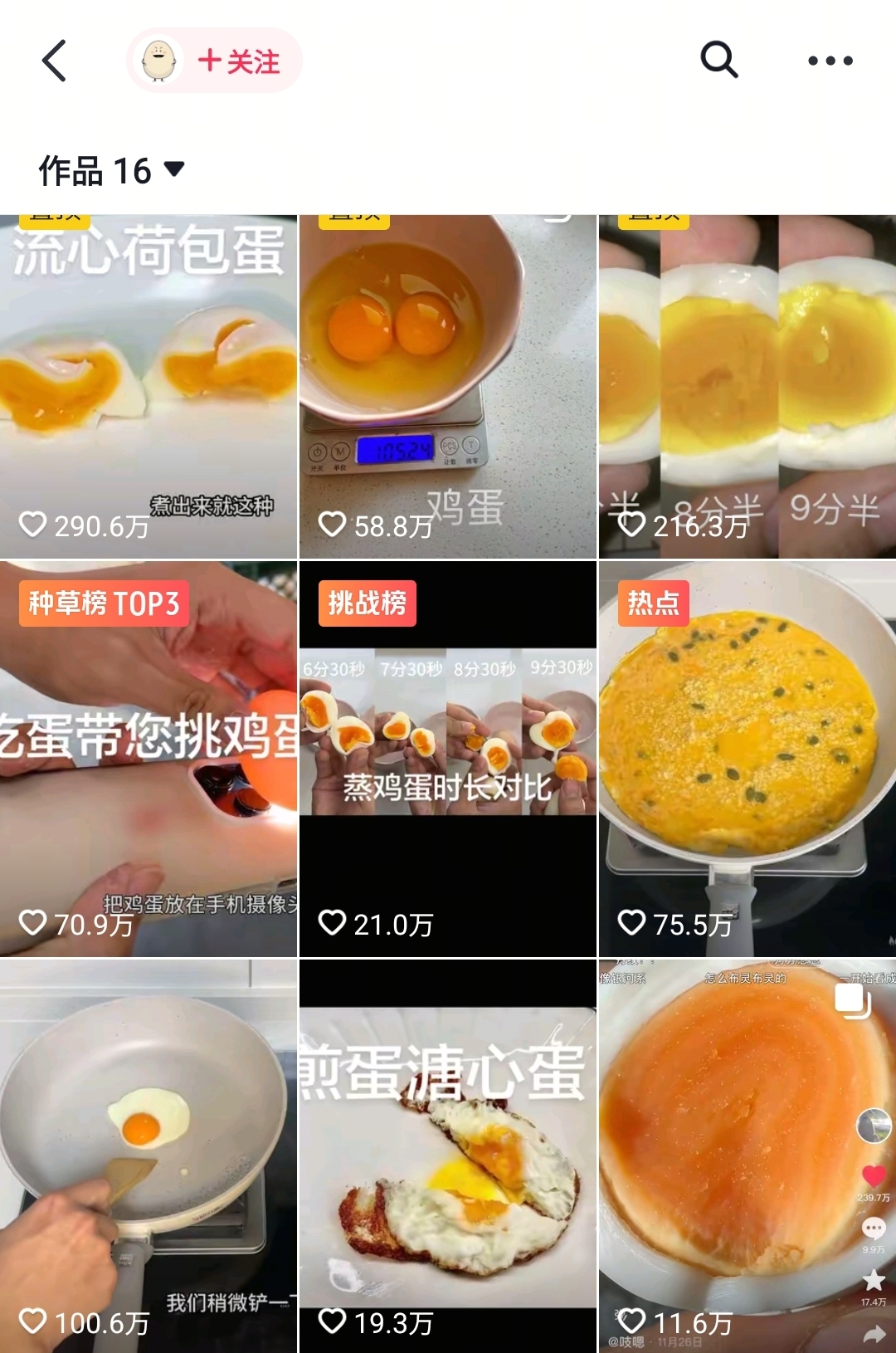Open the 热点 egg pancake video
Viewport: 896px width, 1353px height.
click(x=747, y=759)
